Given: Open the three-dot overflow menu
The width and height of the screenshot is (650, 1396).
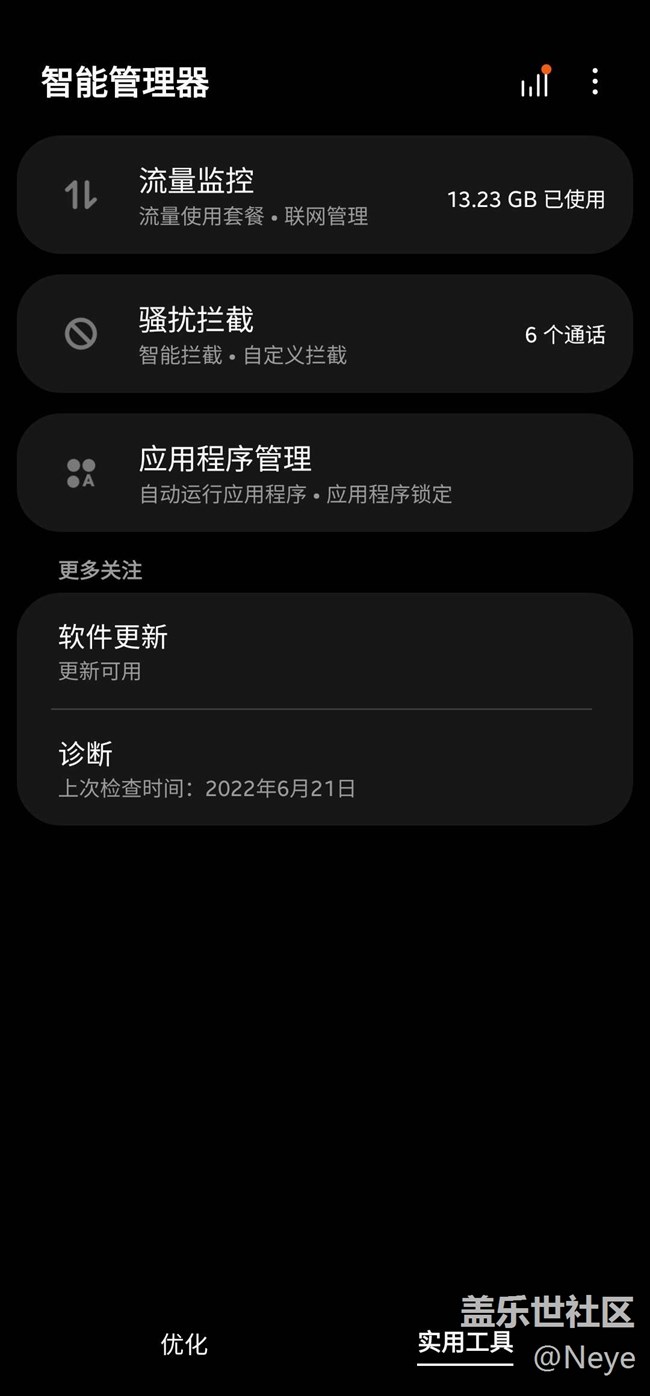Looking at the screenshot, I should click(595, 82).
